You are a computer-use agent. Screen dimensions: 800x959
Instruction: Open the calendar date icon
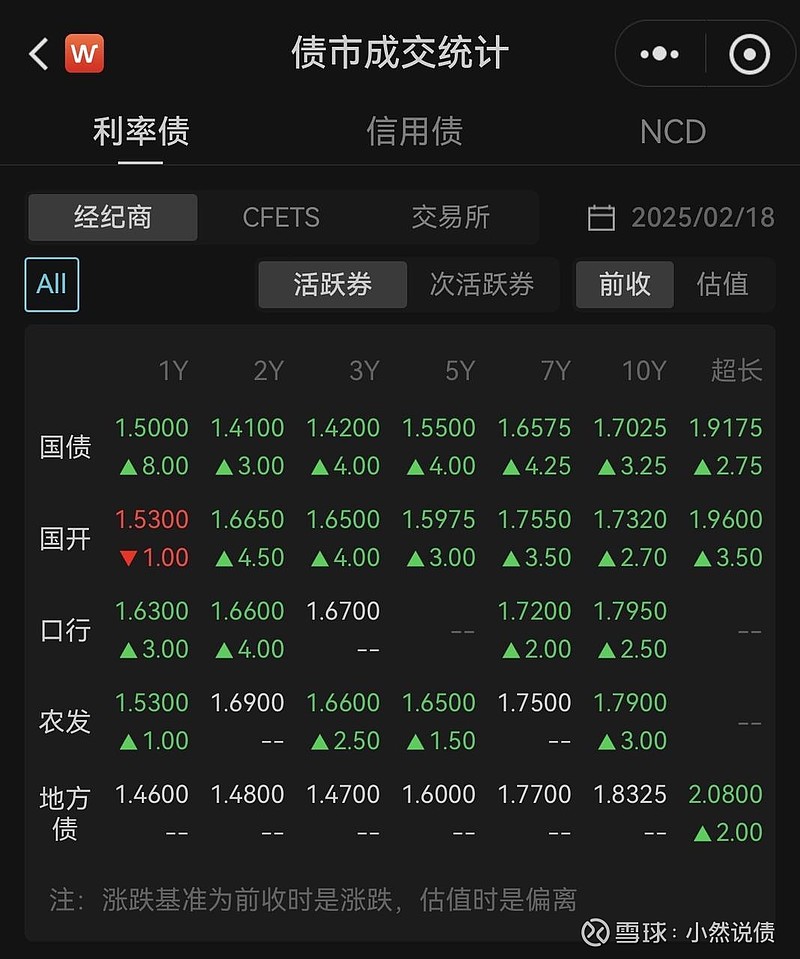pyautogui.click(x=601, y=217)
